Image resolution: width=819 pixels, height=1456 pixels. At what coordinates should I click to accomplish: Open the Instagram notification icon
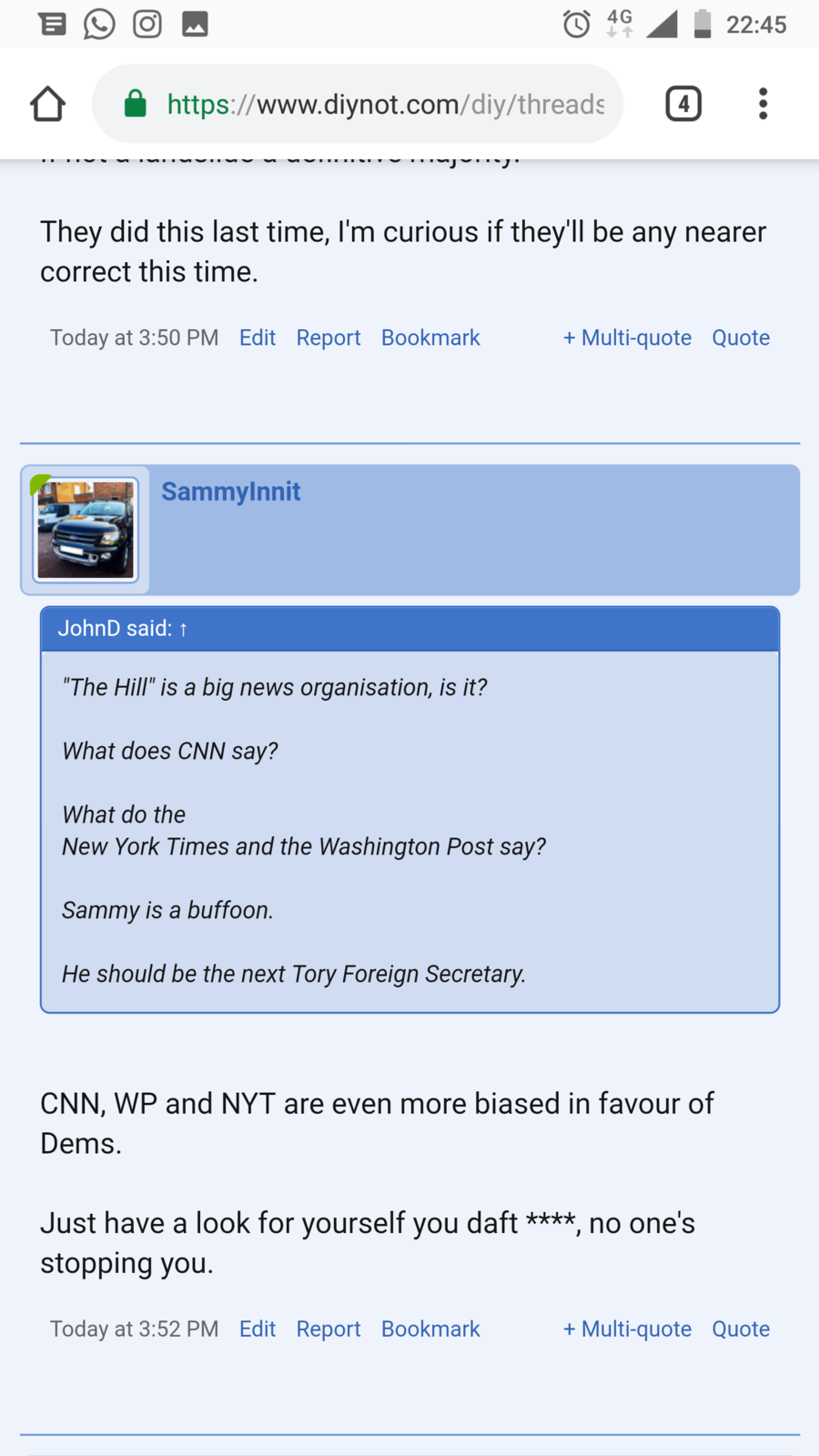pyautogui.click(x=146, y=24)
